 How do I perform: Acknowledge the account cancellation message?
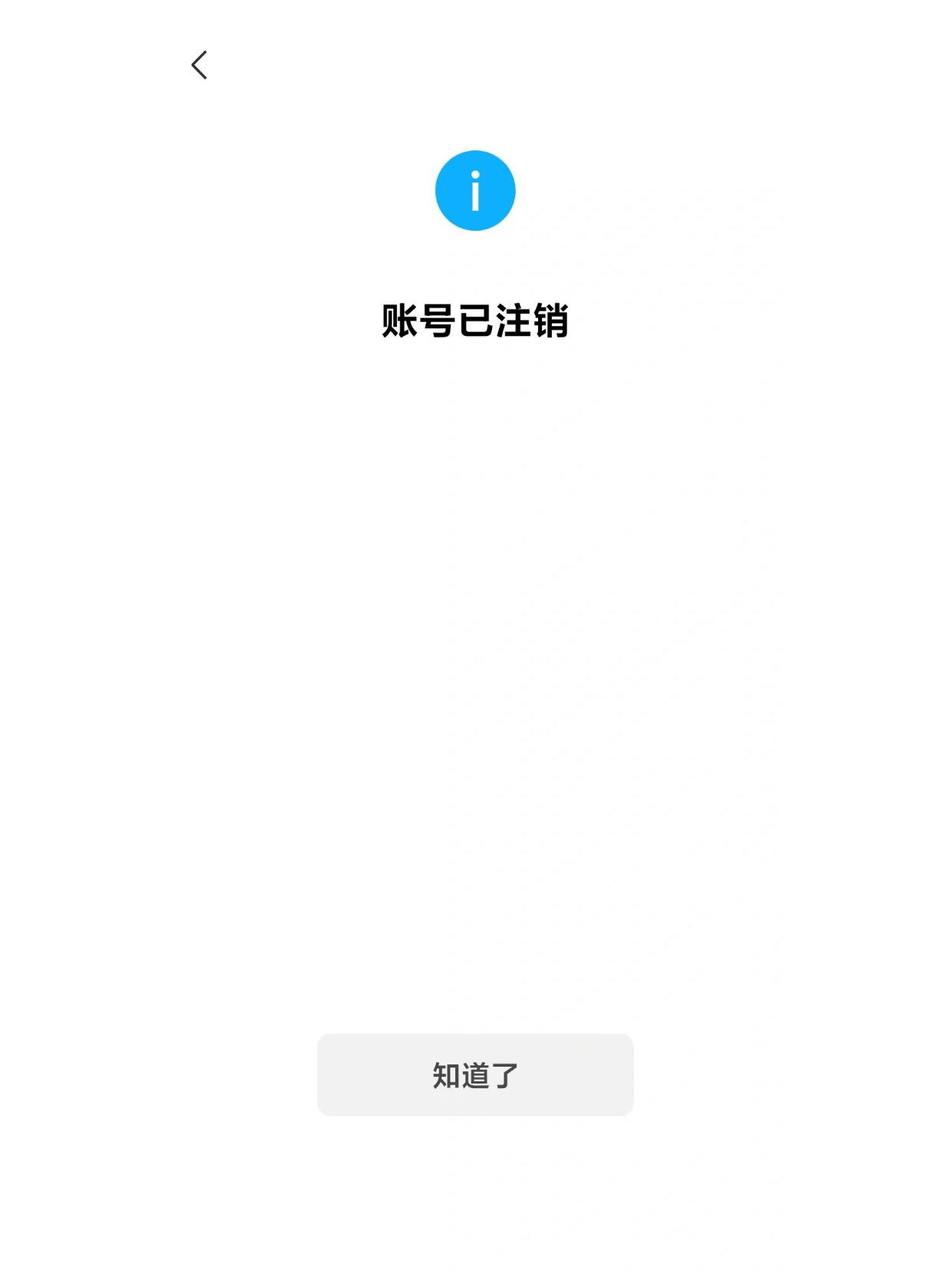point(475,1074)
